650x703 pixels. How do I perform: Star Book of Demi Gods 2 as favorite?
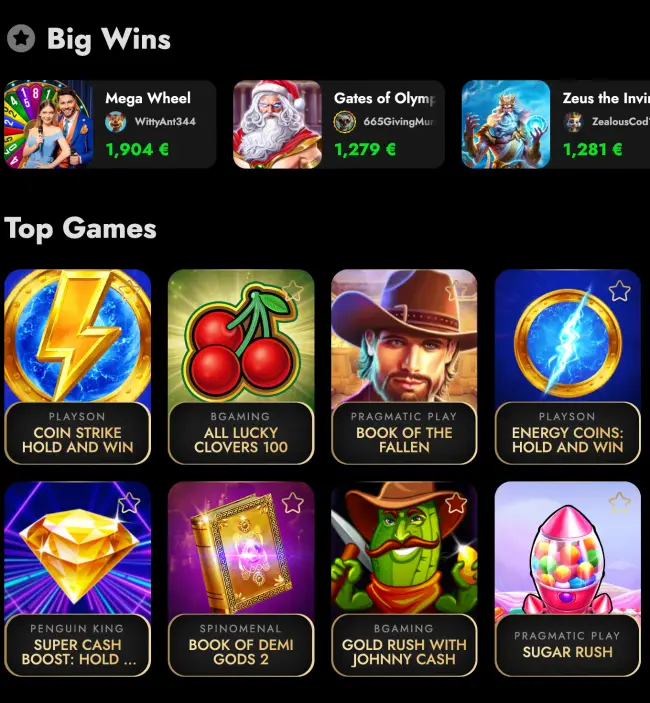[x=292, y=503]
